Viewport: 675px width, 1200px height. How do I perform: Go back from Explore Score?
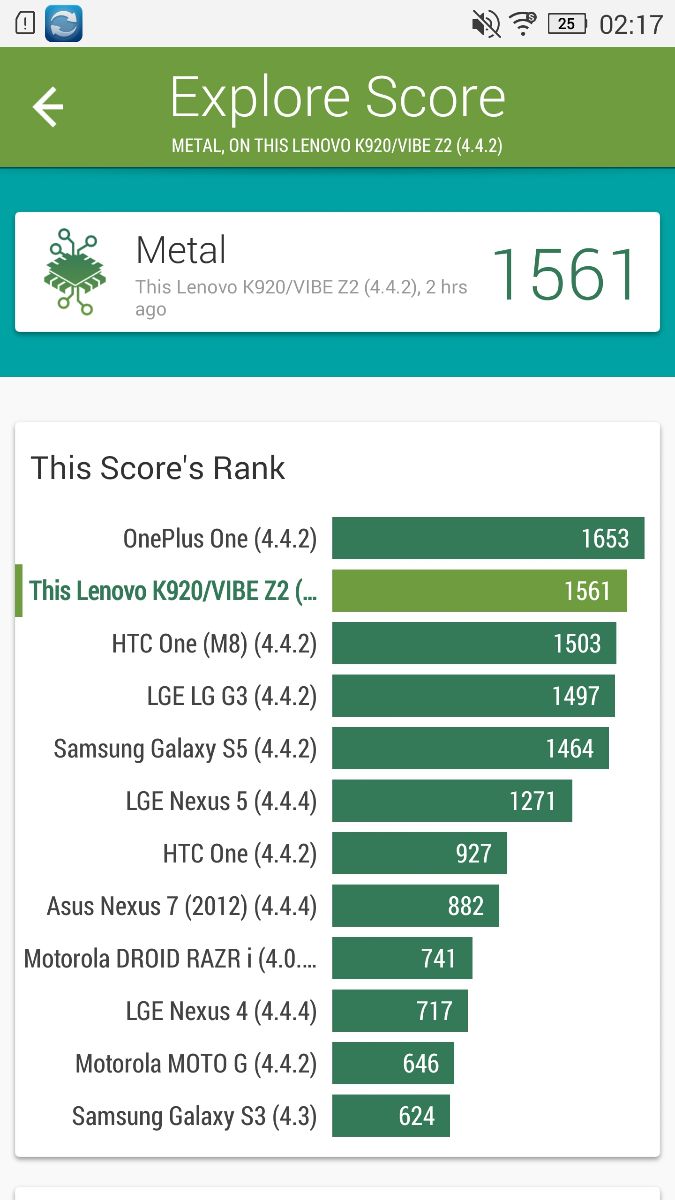[48, 107]
